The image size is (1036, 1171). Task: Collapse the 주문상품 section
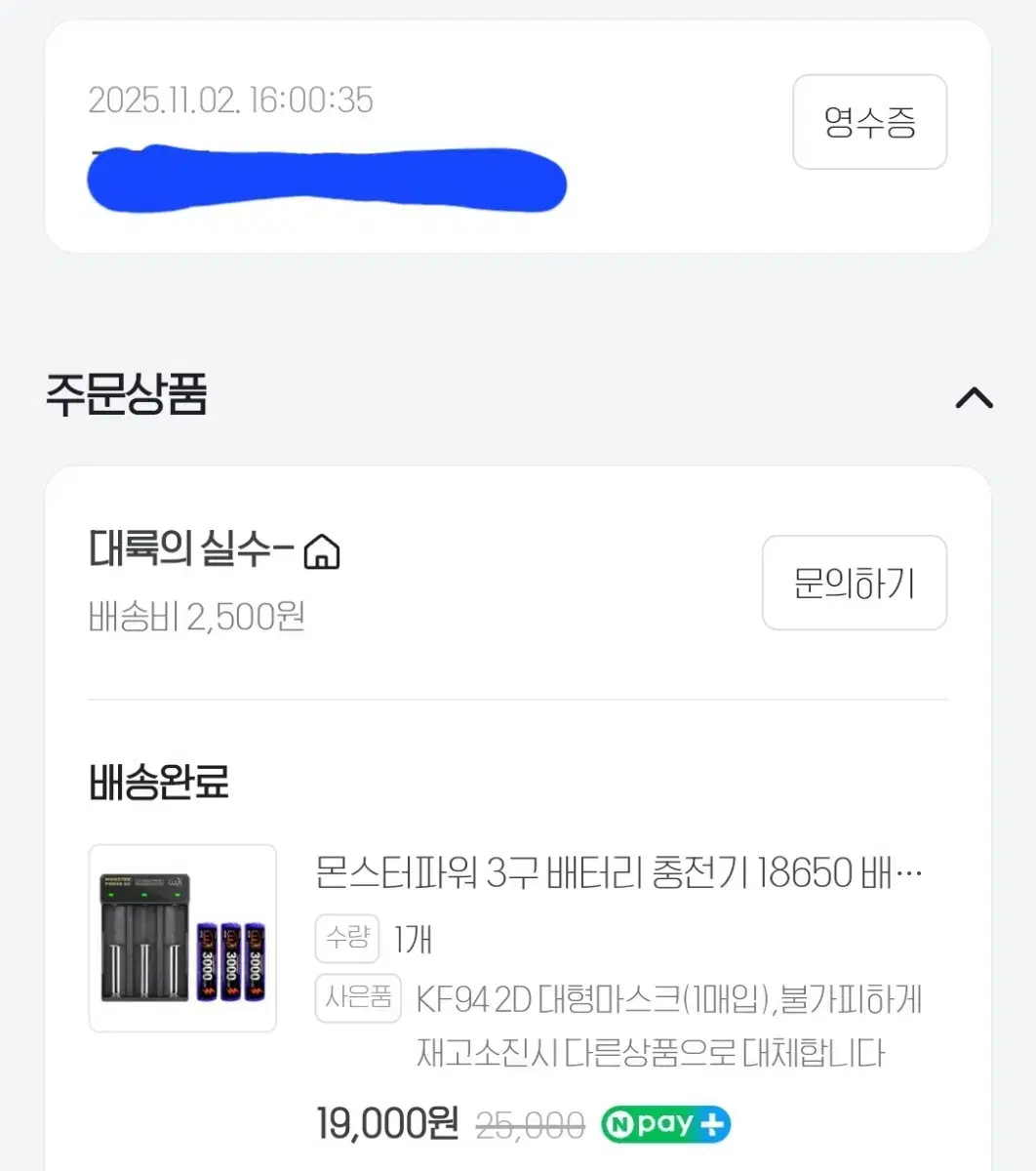pos(974,397)
